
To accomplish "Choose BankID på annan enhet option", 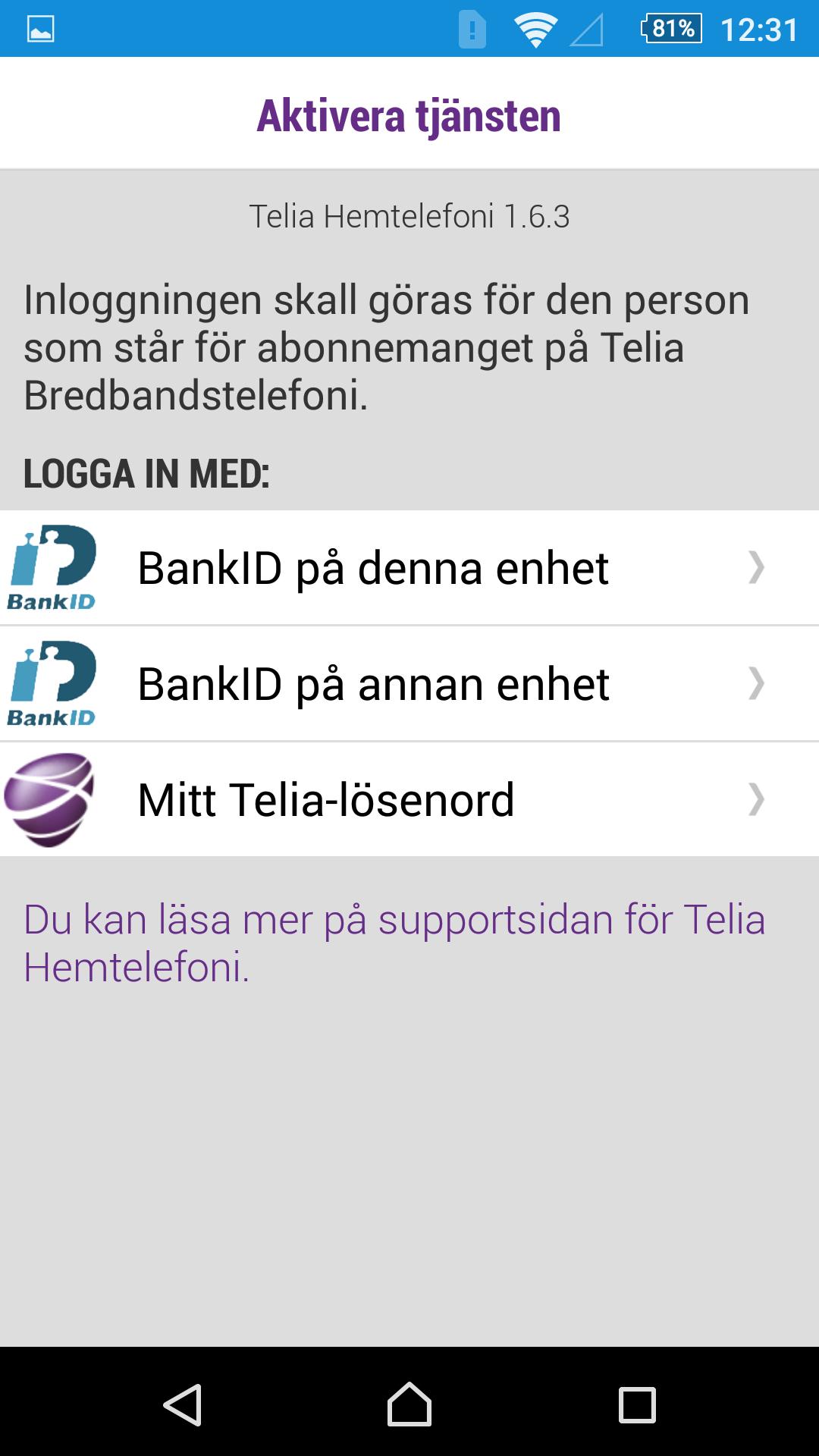I will [409, 683].
